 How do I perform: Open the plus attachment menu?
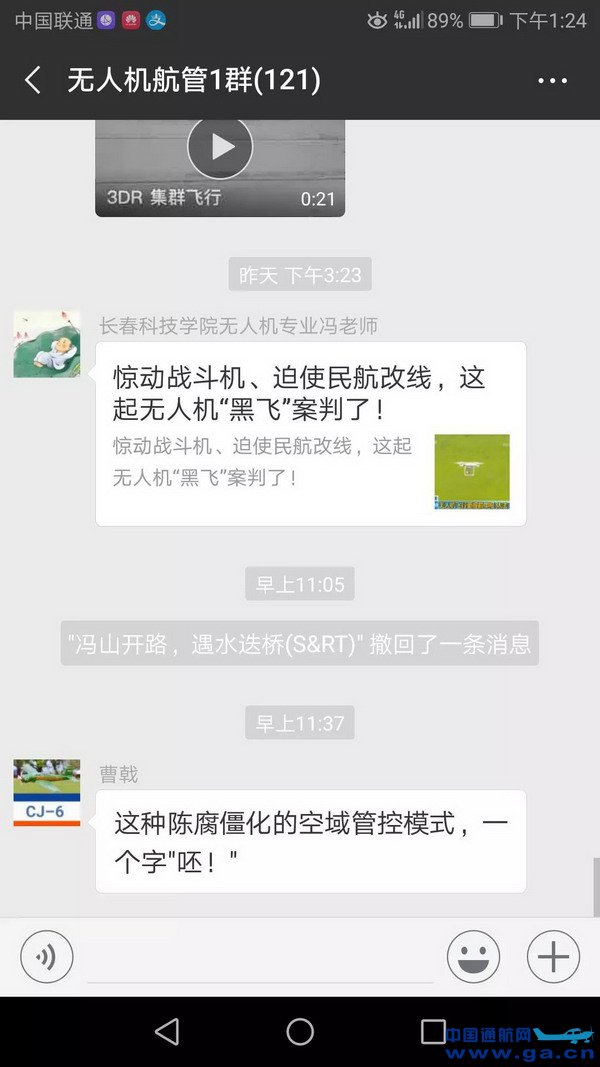553,957
